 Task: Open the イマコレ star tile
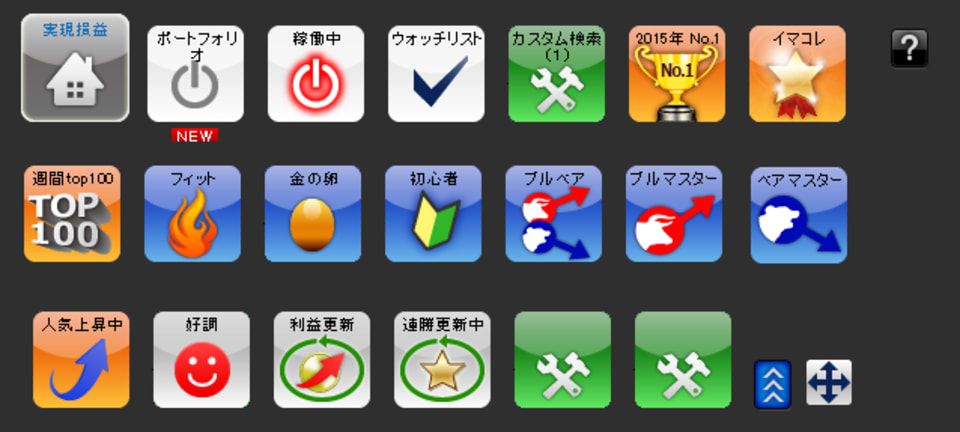pos(797,74)
